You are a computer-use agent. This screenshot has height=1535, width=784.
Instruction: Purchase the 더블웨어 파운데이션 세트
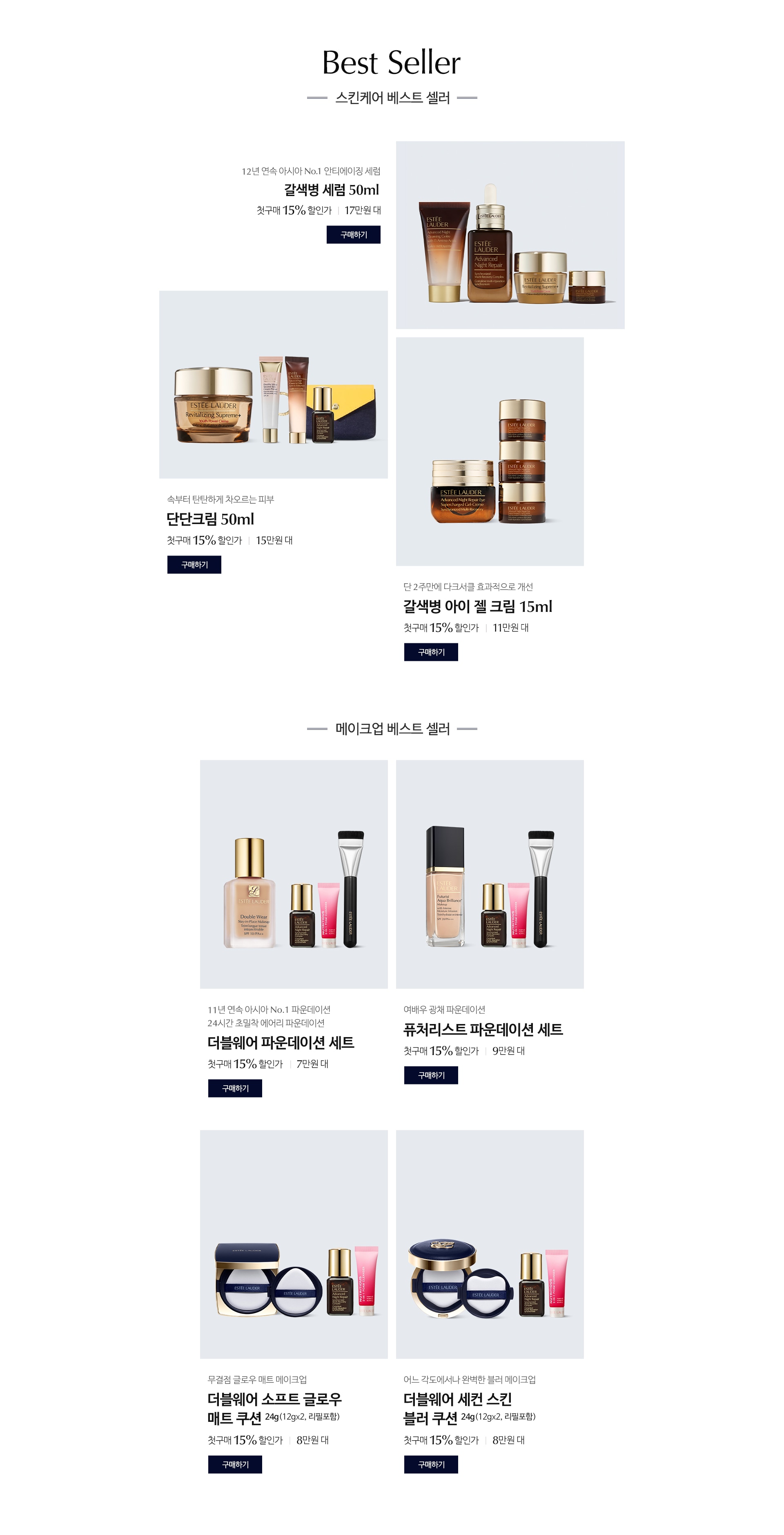(235, 1088)
